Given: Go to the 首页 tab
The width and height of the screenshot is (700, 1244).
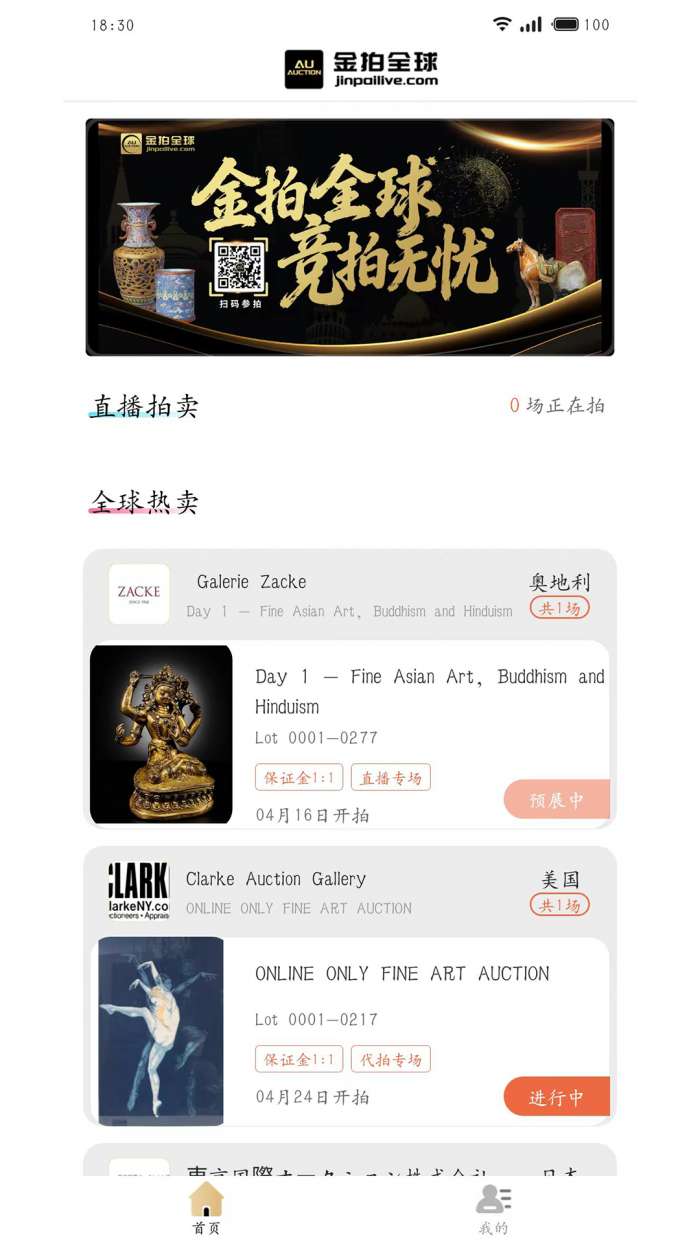Looking at the screenshot, I should [206, 1208].
